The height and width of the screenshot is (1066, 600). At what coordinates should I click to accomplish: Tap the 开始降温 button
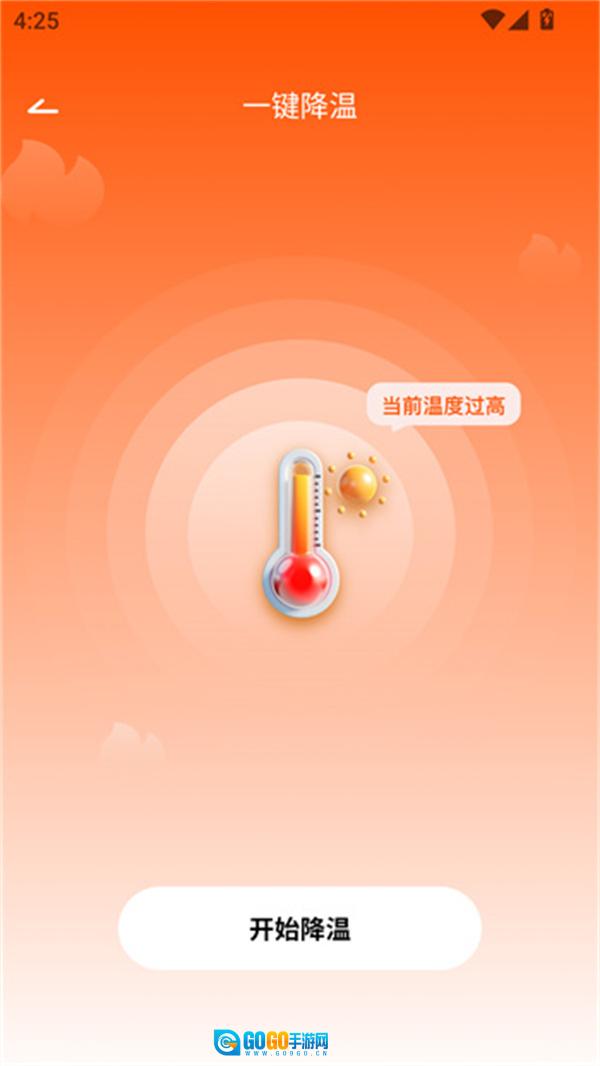coord(300,928)
